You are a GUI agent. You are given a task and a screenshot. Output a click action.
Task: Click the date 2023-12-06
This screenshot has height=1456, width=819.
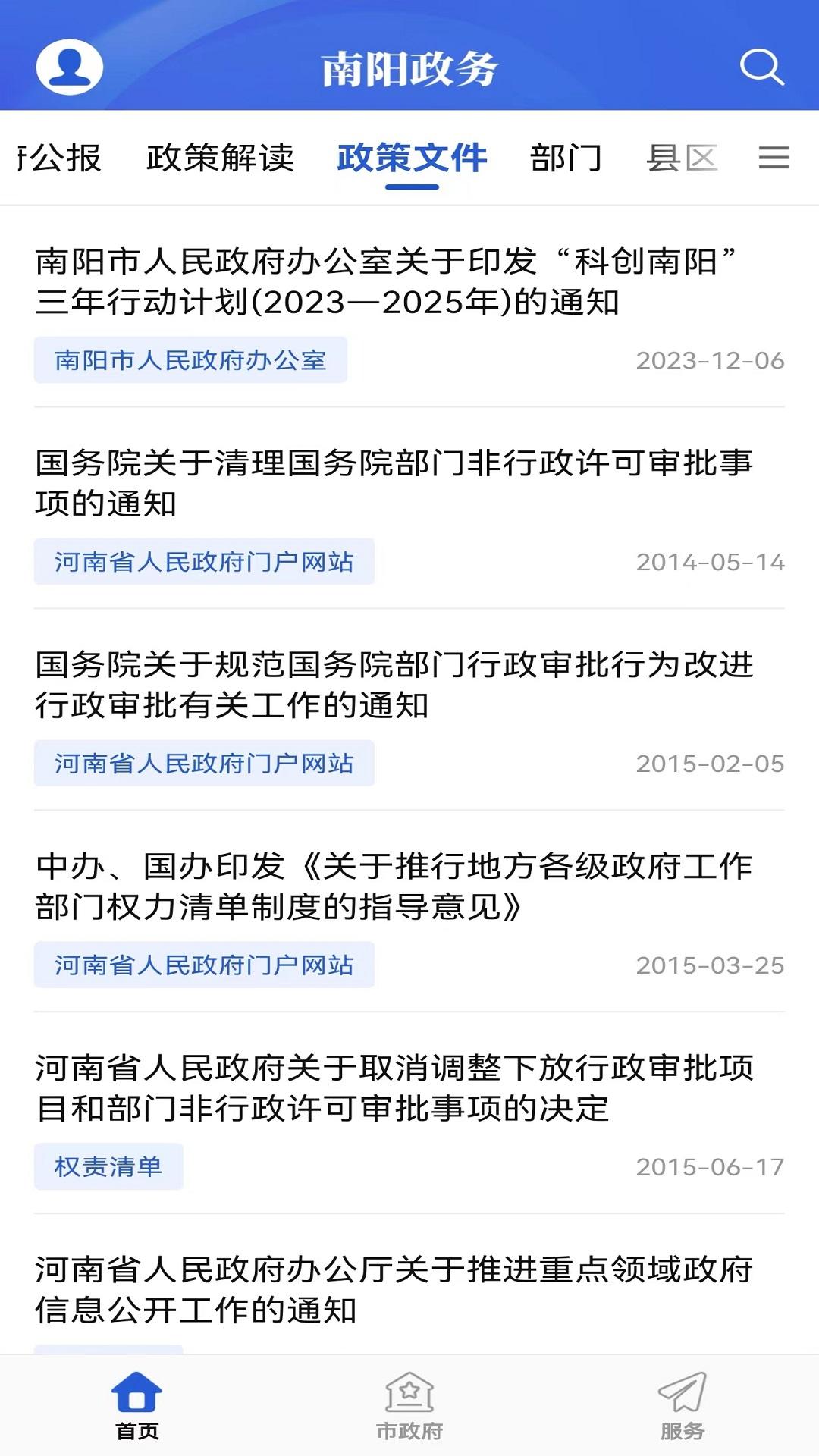pyautogui.click(x=709, y=359)
